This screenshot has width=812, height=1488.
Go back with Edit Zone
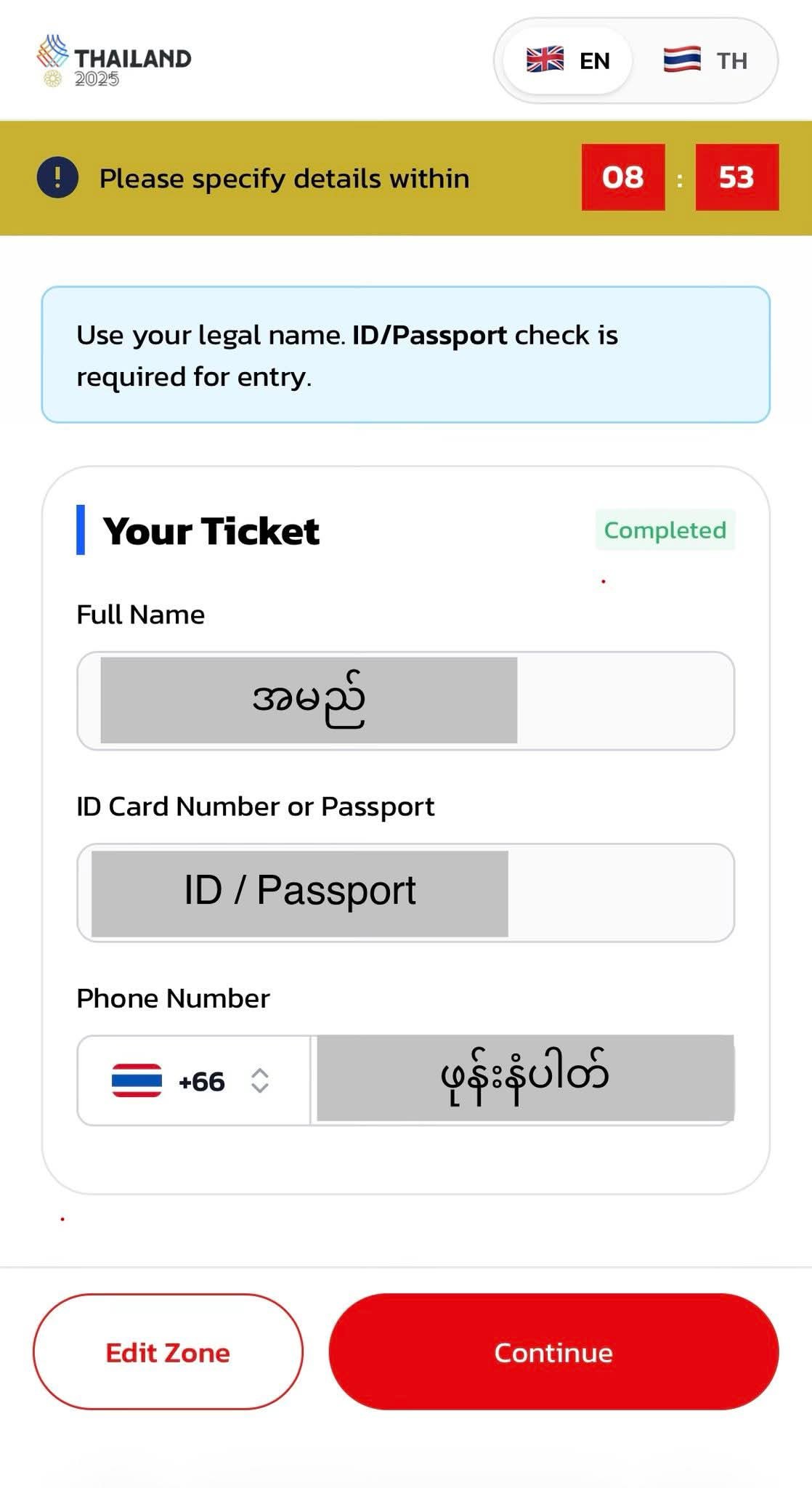(x=168, y=1352)
